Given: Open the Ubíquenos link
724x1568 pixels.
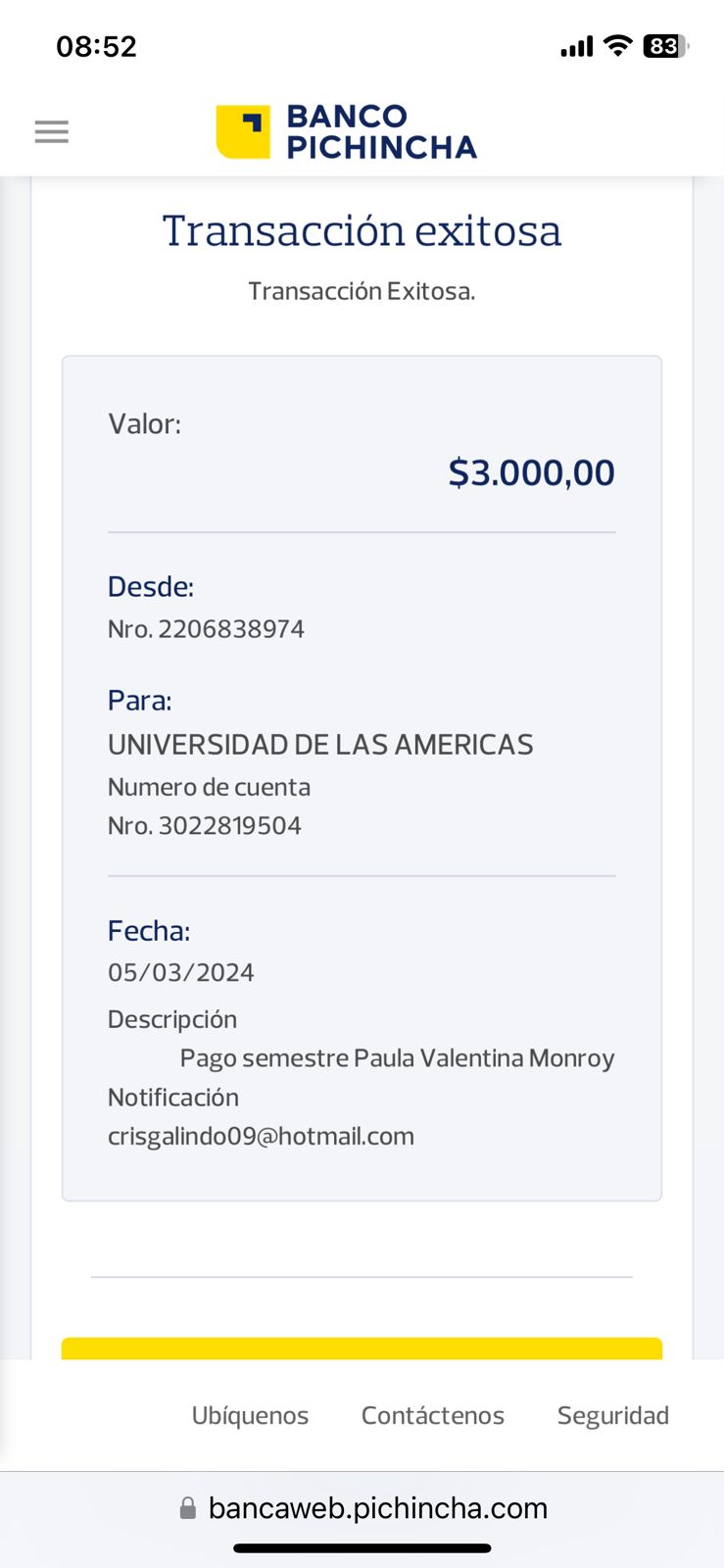Looking at the screenshot, I should coord(250,1415).
